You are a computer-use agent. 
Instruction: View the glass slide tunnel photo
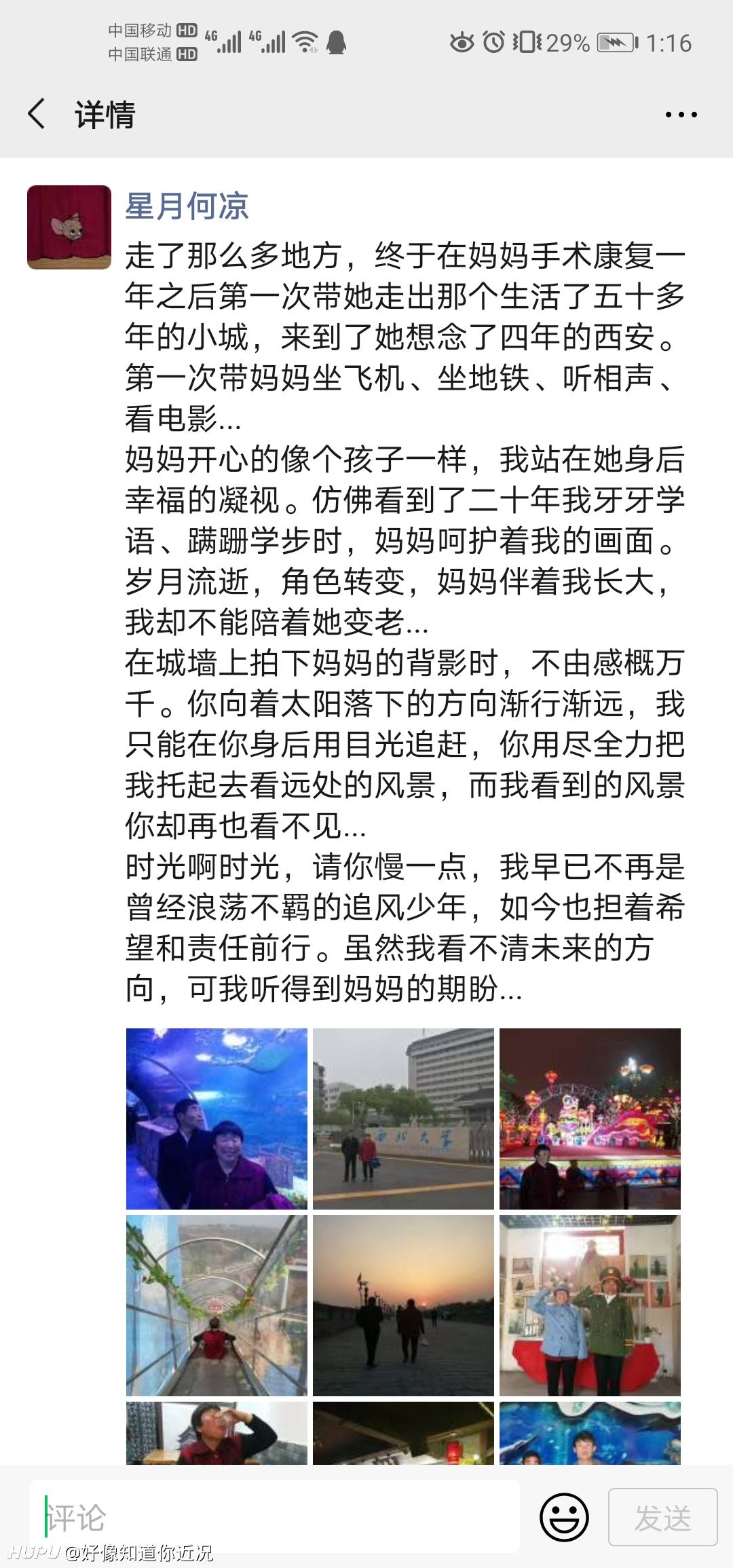pos(217,1305)
